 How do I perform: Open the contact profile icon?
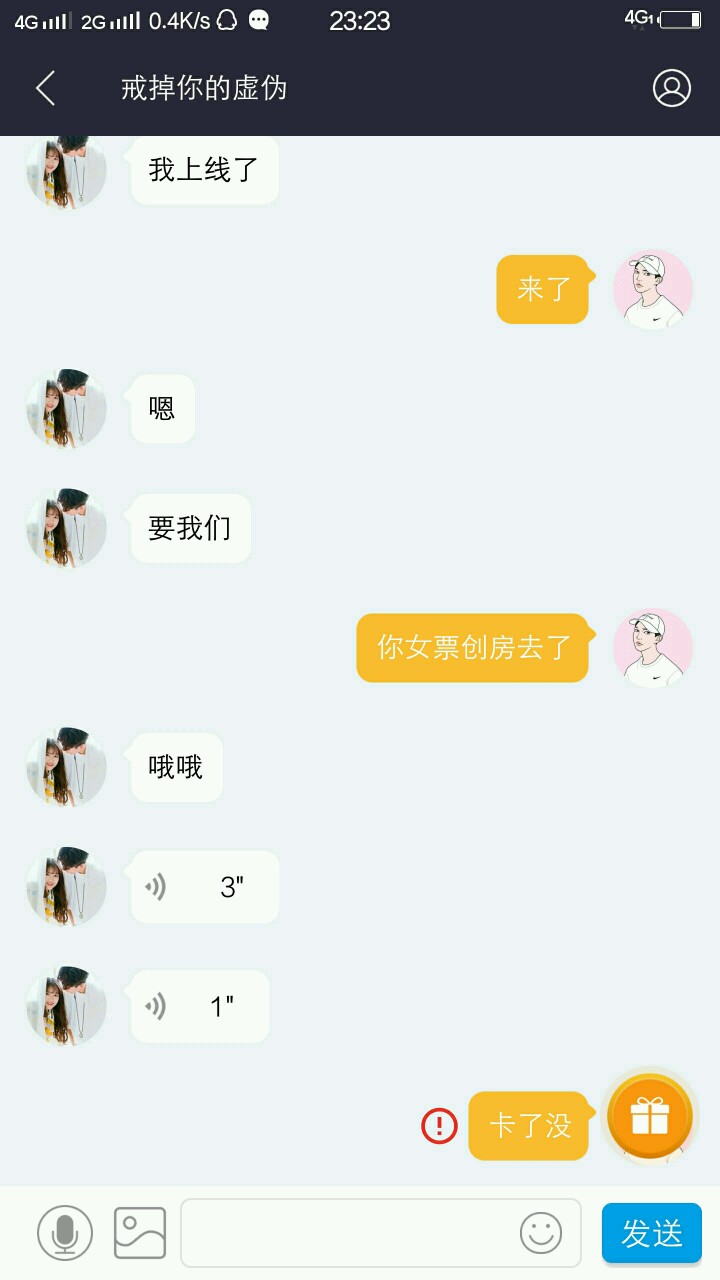click(x=671, y=88)
